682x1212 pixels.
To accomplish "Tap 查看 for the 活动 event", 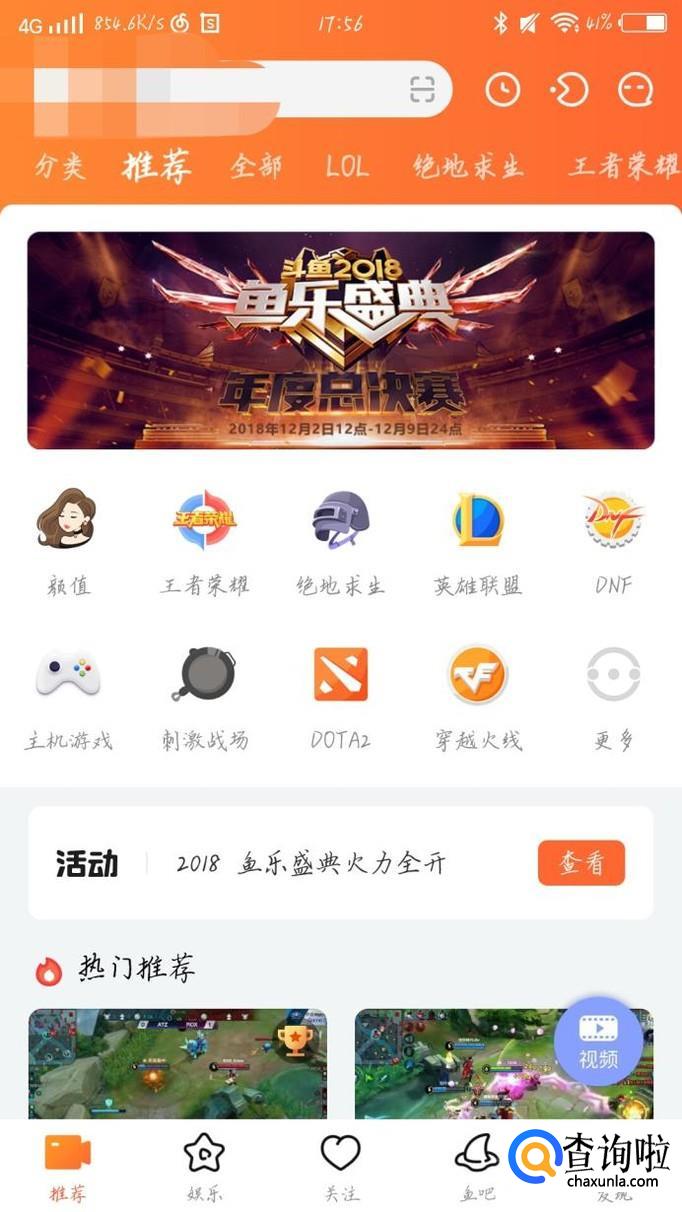I will [581, 863].
